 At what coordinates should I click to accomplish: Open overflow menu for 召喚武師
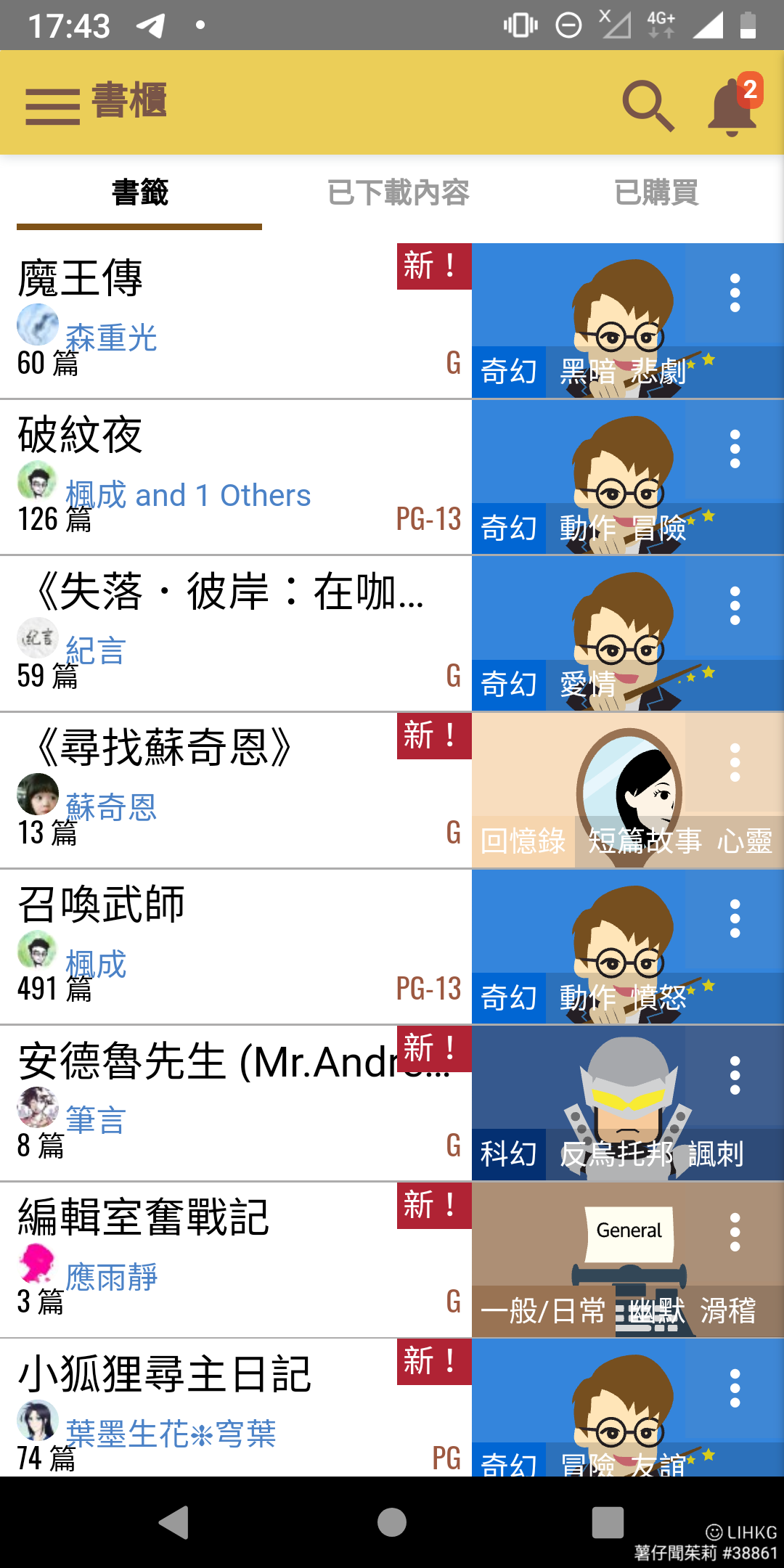point(735,919)
